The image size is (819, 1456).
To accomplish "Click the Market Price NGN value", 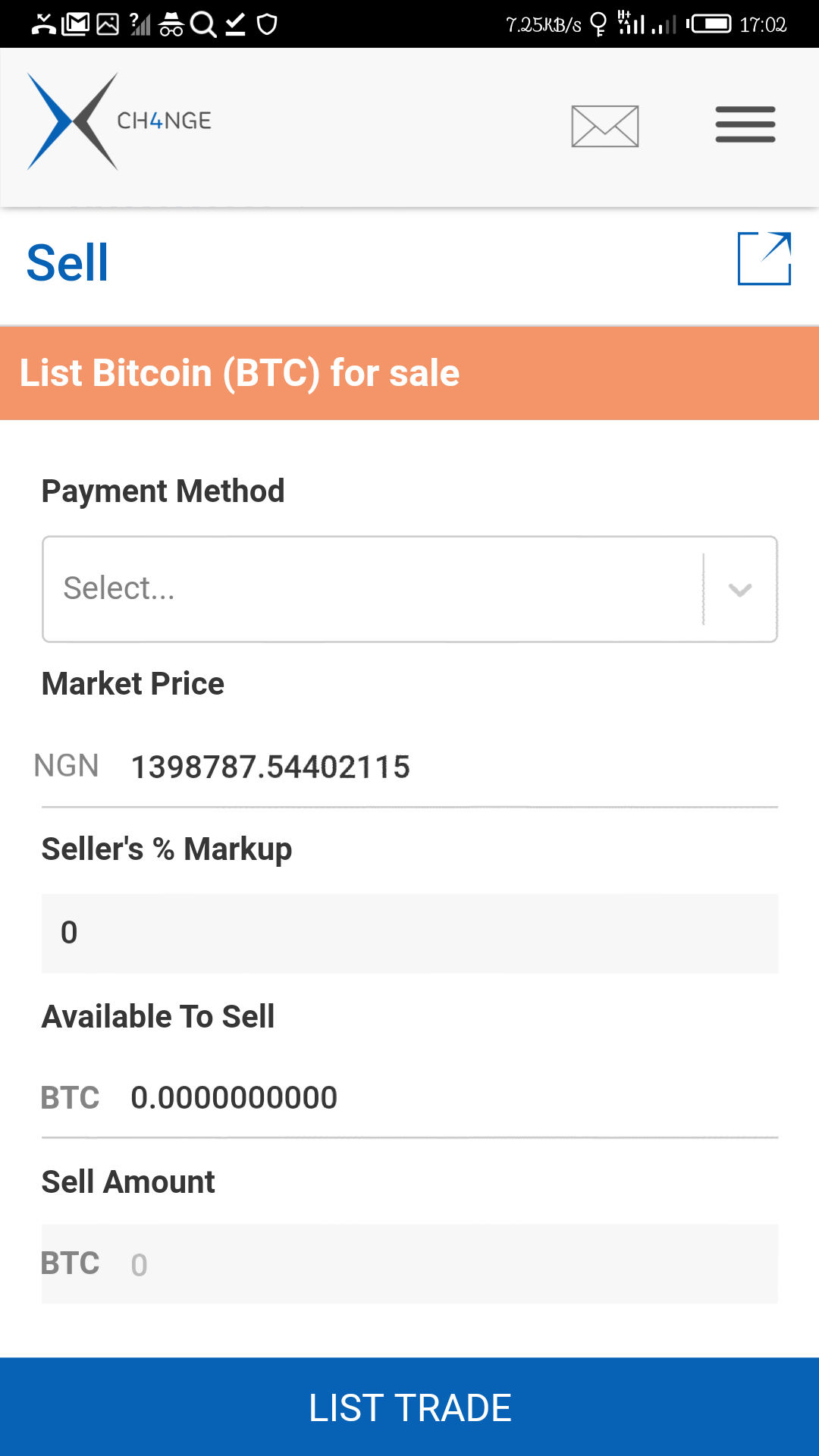I will [x=270, y=767].
